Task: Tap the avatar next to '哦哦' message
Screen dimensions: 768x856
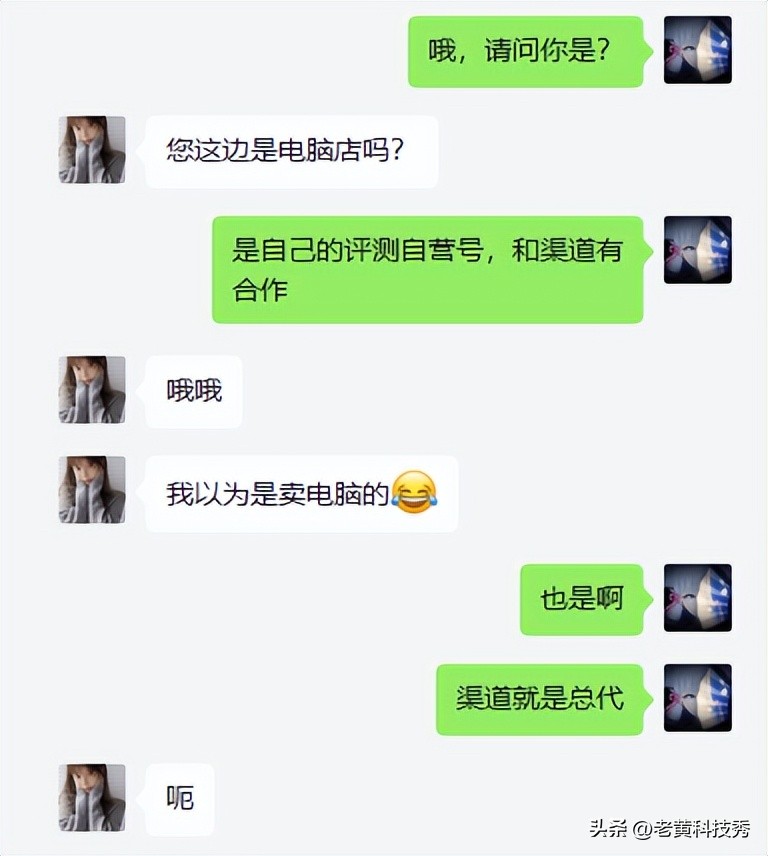Action: click(92, 390)
